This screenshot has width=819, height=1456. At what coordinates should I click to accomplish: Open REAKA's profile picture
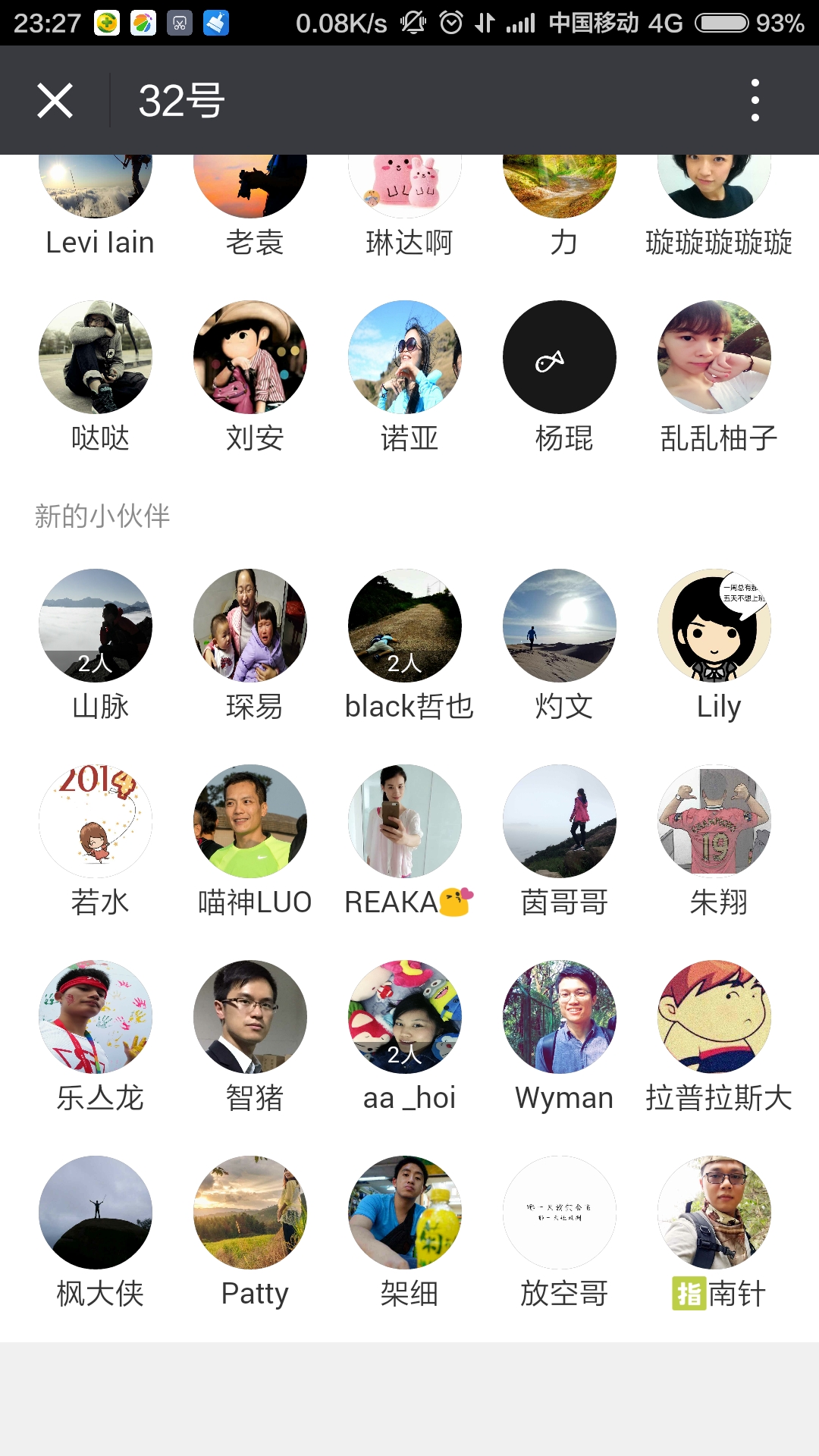click(x=405, y=821)
